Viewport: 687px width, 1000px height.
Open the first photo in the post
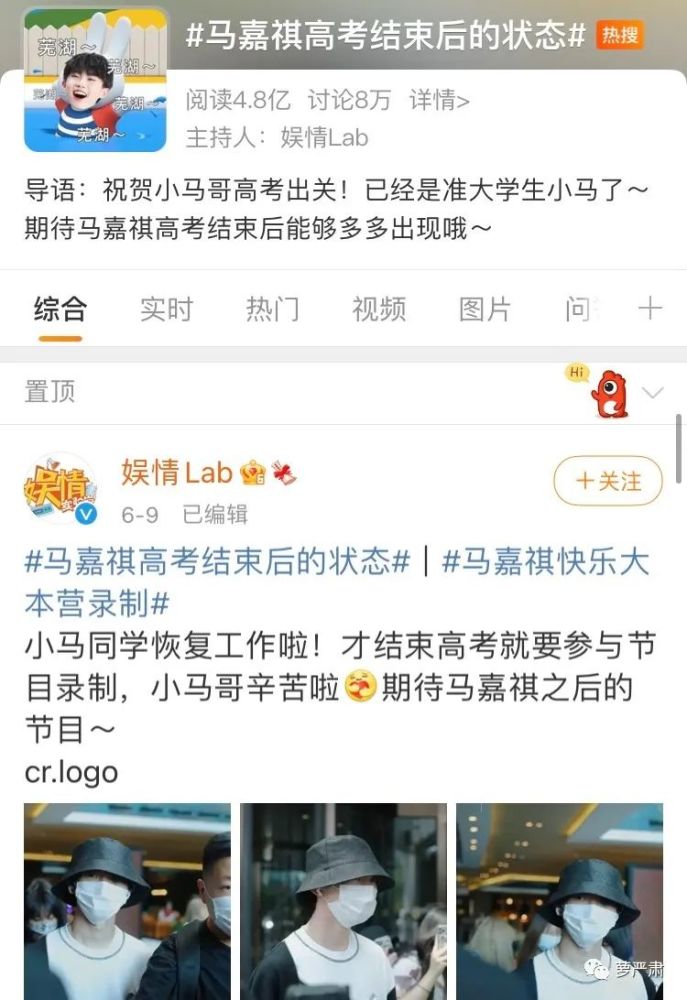127,900
